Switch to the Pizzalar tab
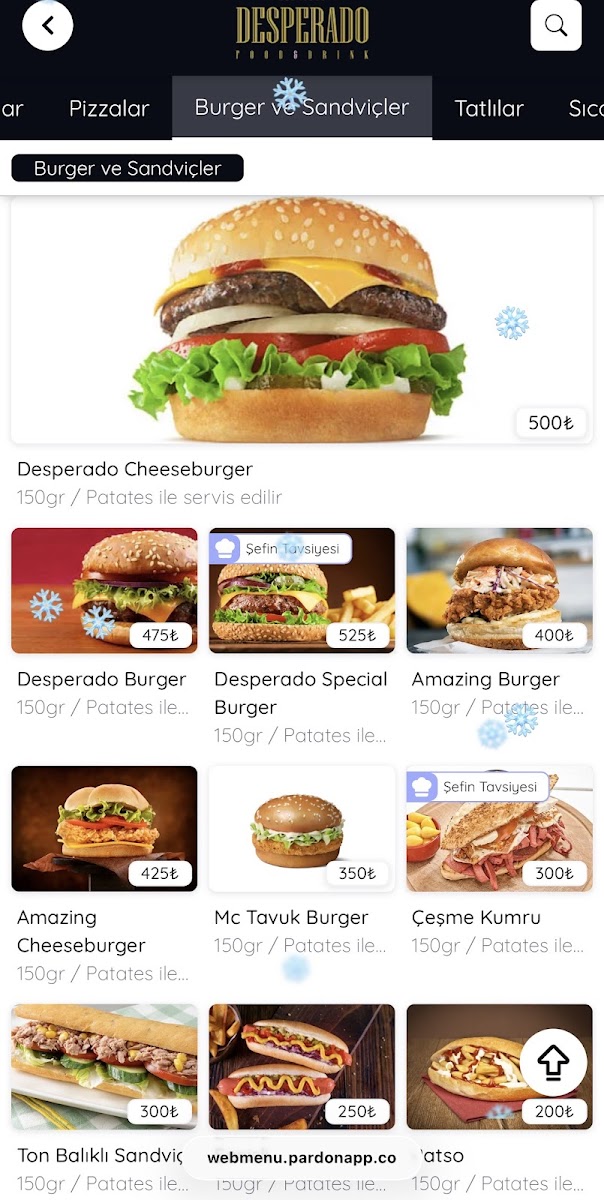This screenshot has height=1200, width=604. coord(109,108)
